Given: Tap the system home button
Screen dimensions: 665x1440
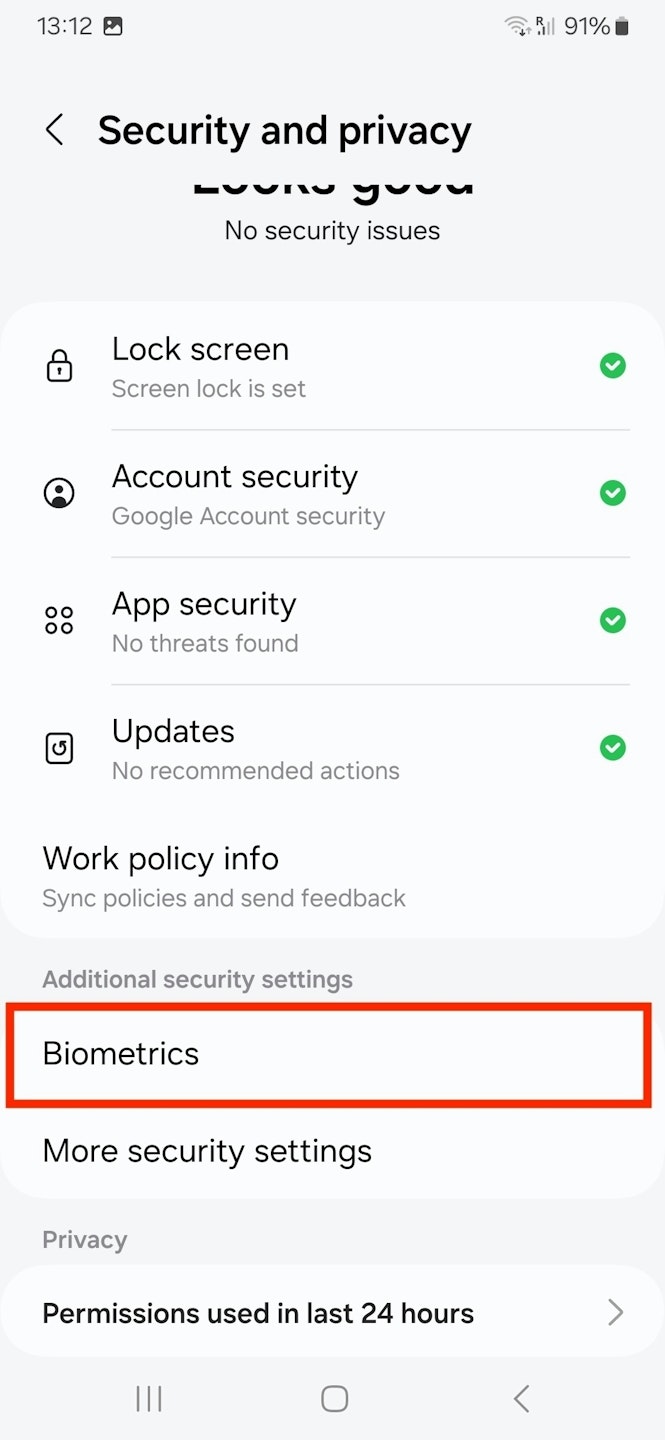Looking at the screenshot, I should point(334,1398).
